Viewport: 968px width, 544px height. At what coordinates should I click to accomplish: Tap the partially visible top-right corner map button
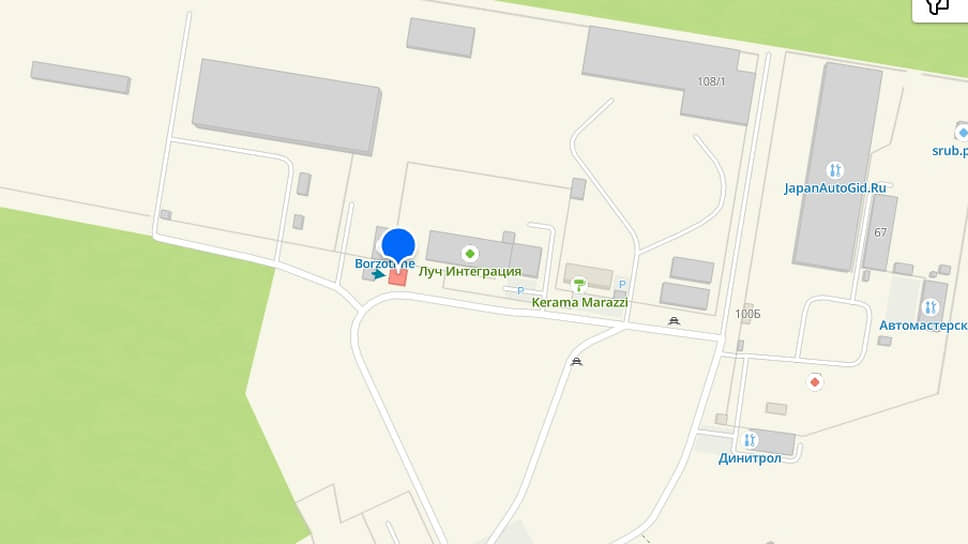pyautogui.click(x=939, y=8)
